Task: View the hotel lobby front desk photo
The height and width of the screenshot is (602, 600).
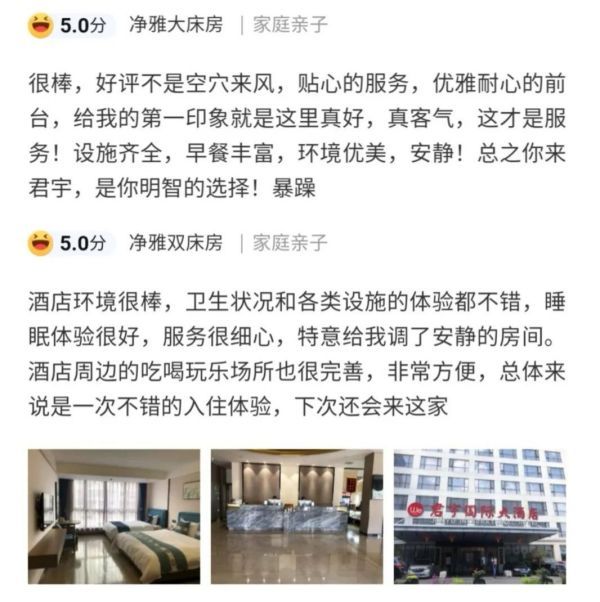Action: [297, 516]
